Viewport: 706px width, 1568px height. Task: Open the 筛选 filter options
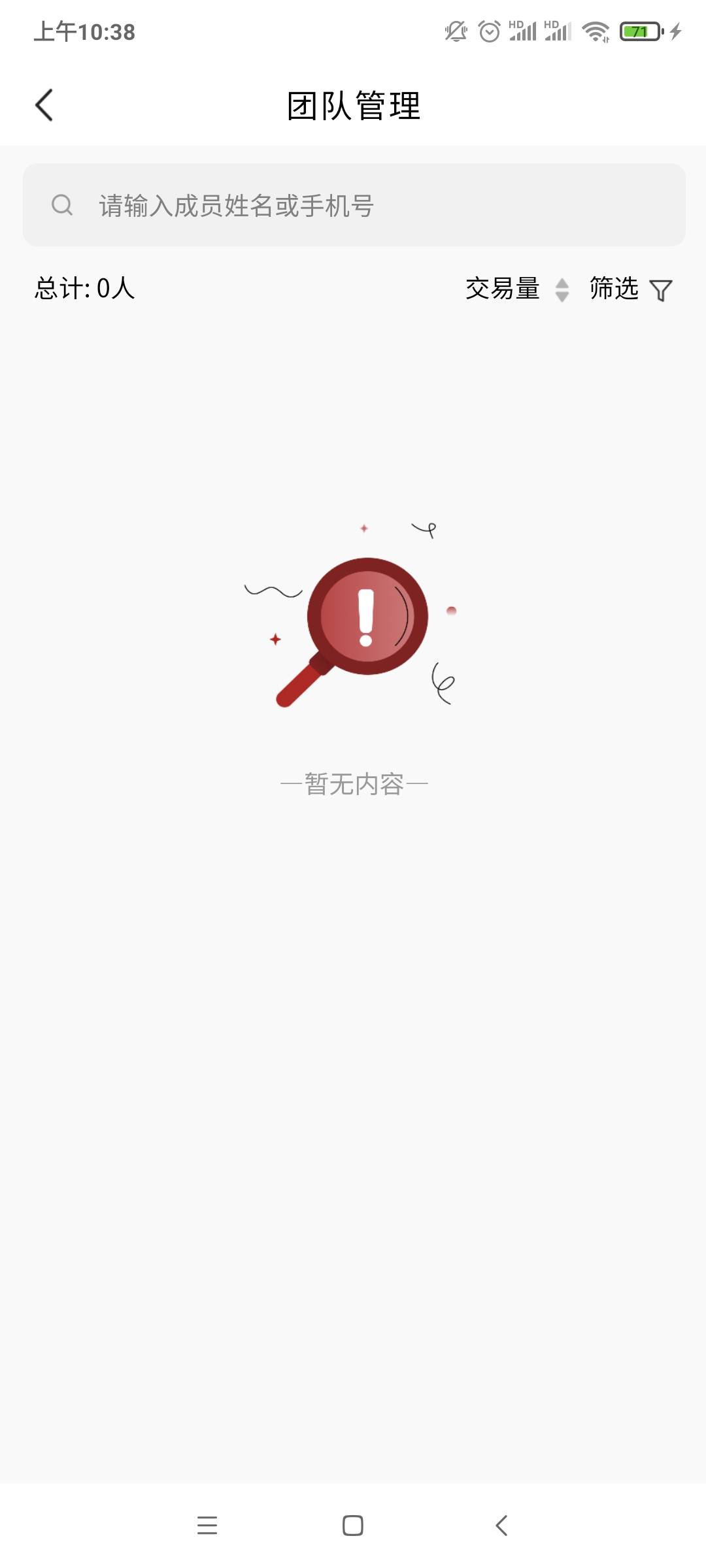[630, 289]
